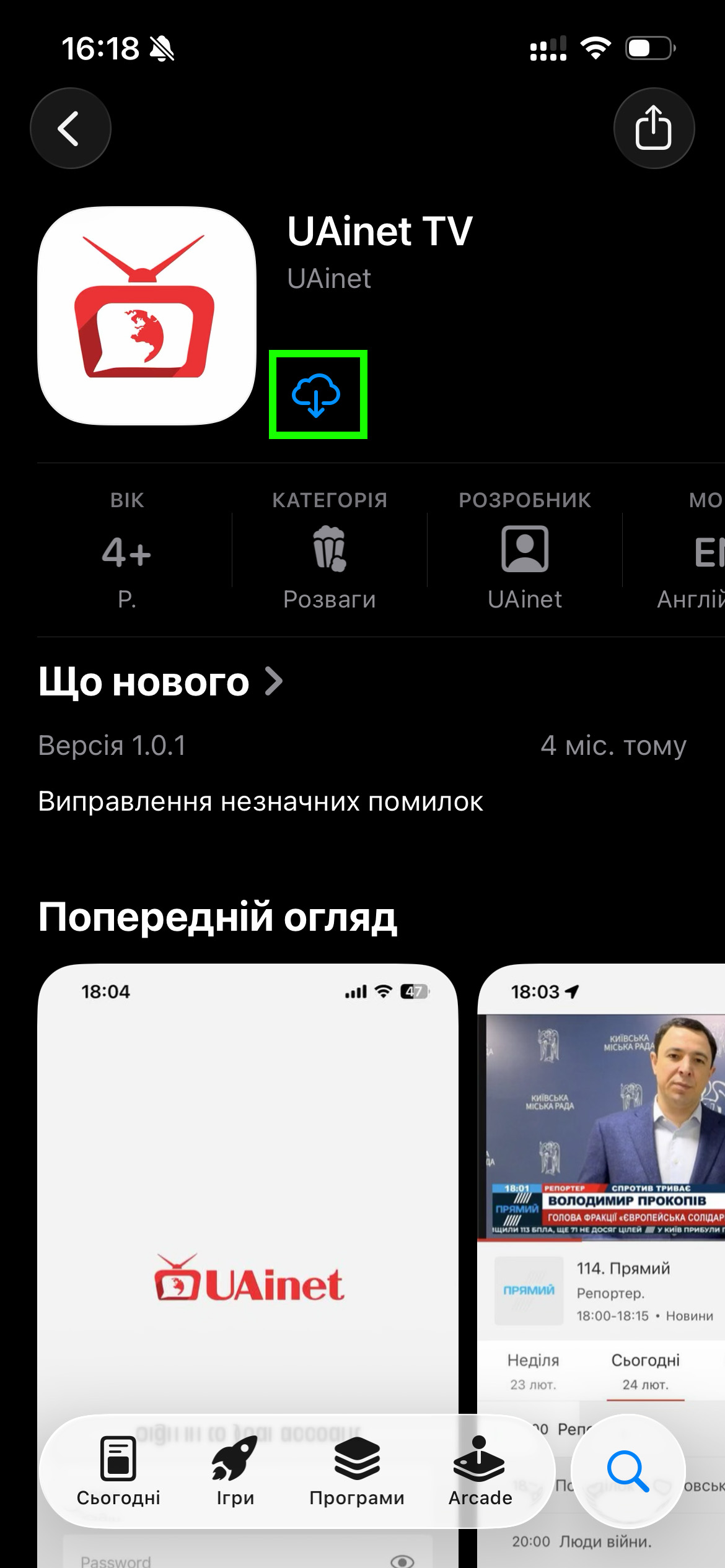Tap the cloud download icon for UAinet TV
Image resolution: width=725 pixels, height=1568 pixels.
tap(318, 396)
